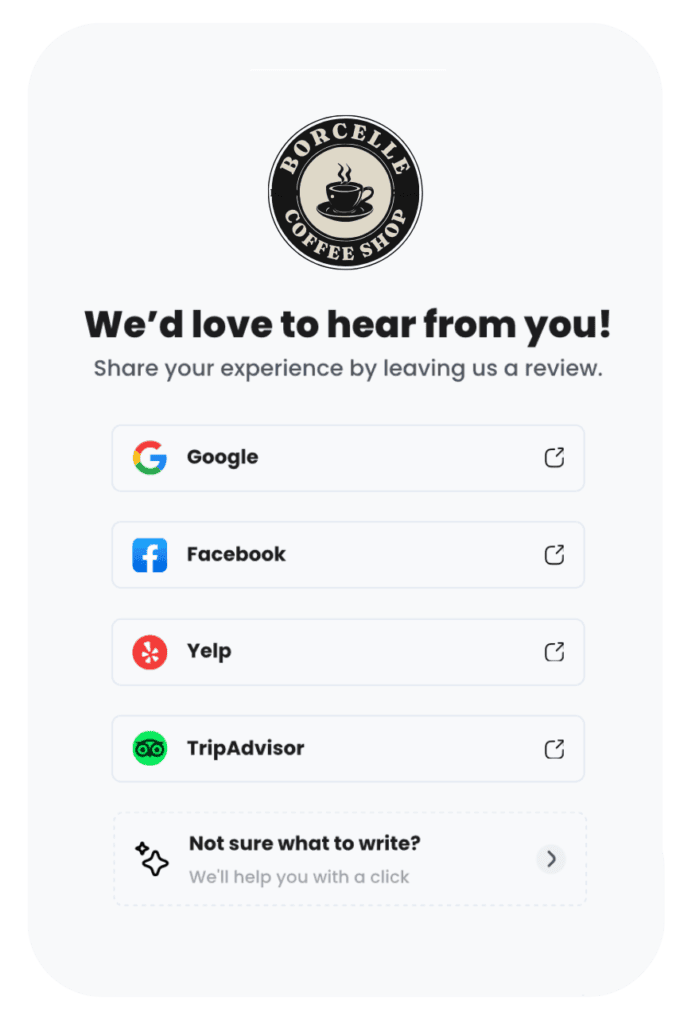Image resolution: width=676 pixels, height=1024 pixels.
Task: Open the Google review link
Action: [347, 458]
